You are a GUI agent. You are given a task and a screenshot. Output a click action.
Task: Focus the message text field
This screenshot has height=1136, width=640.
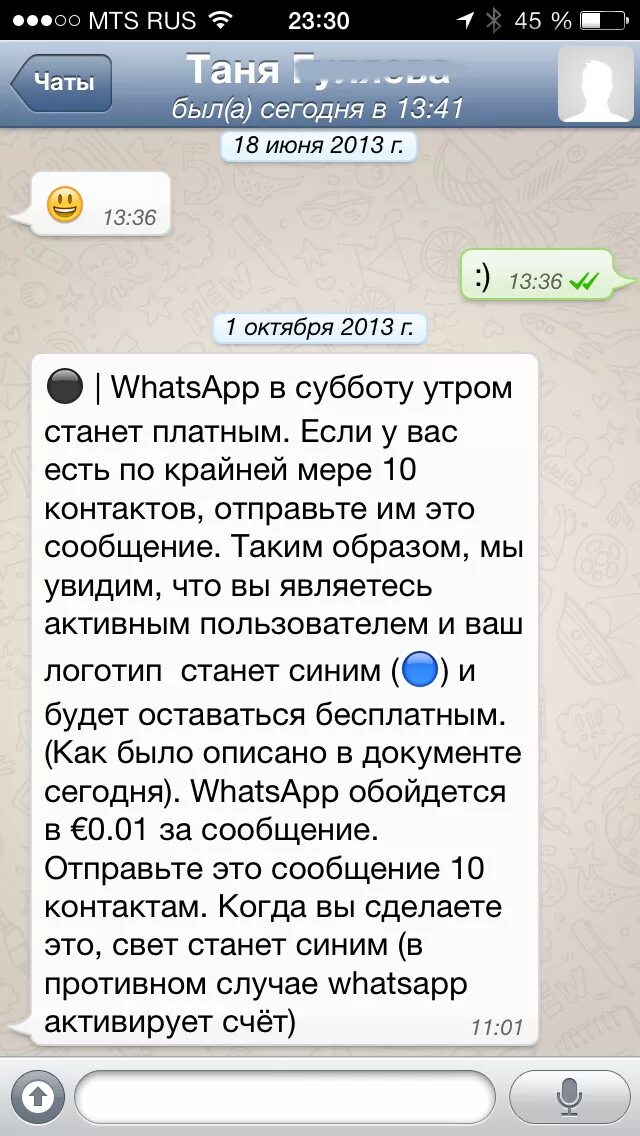(x=283, y=1097)
